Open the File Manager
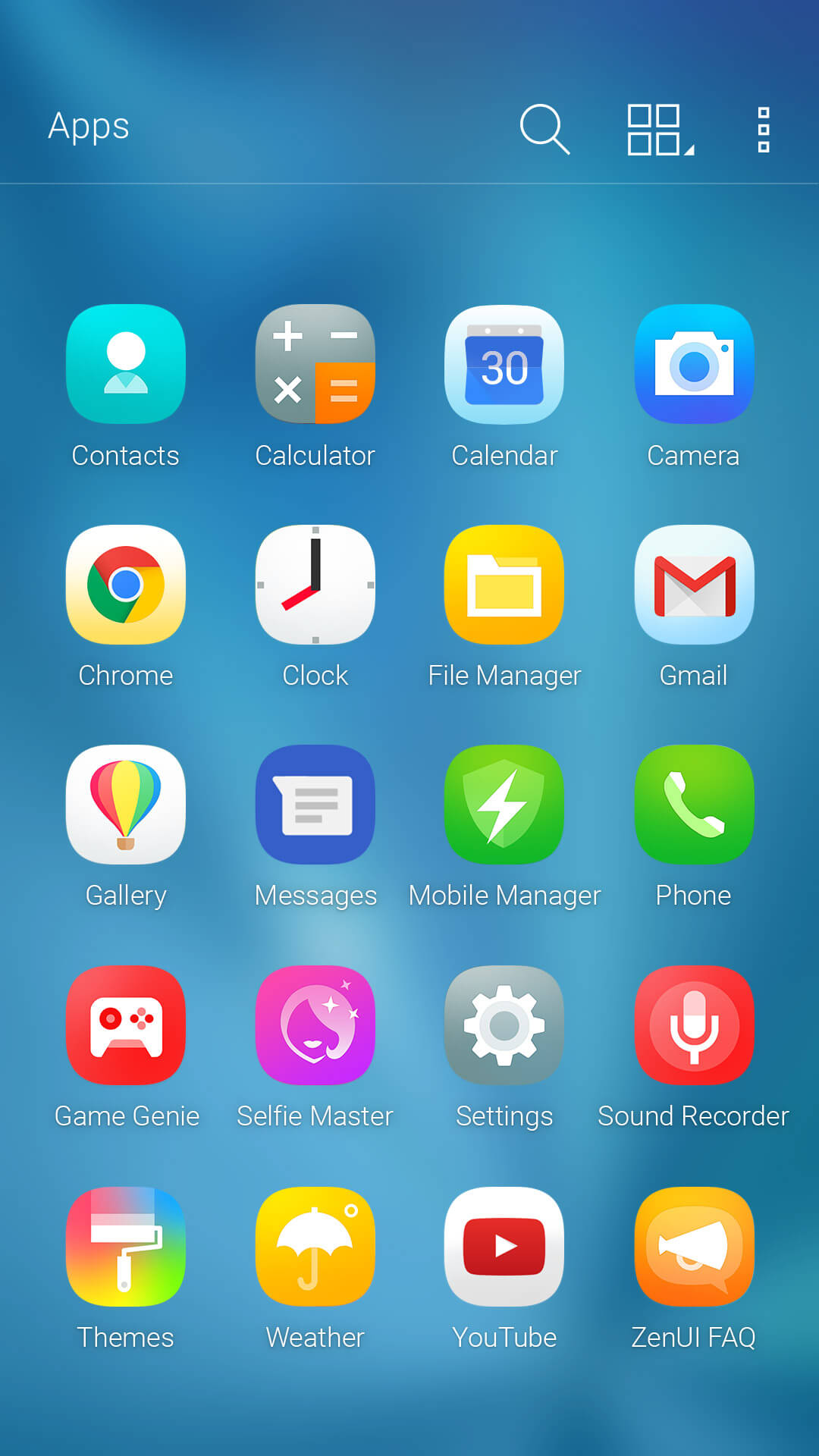Screen dimensions: 819x1456 (x=504, y=584)
